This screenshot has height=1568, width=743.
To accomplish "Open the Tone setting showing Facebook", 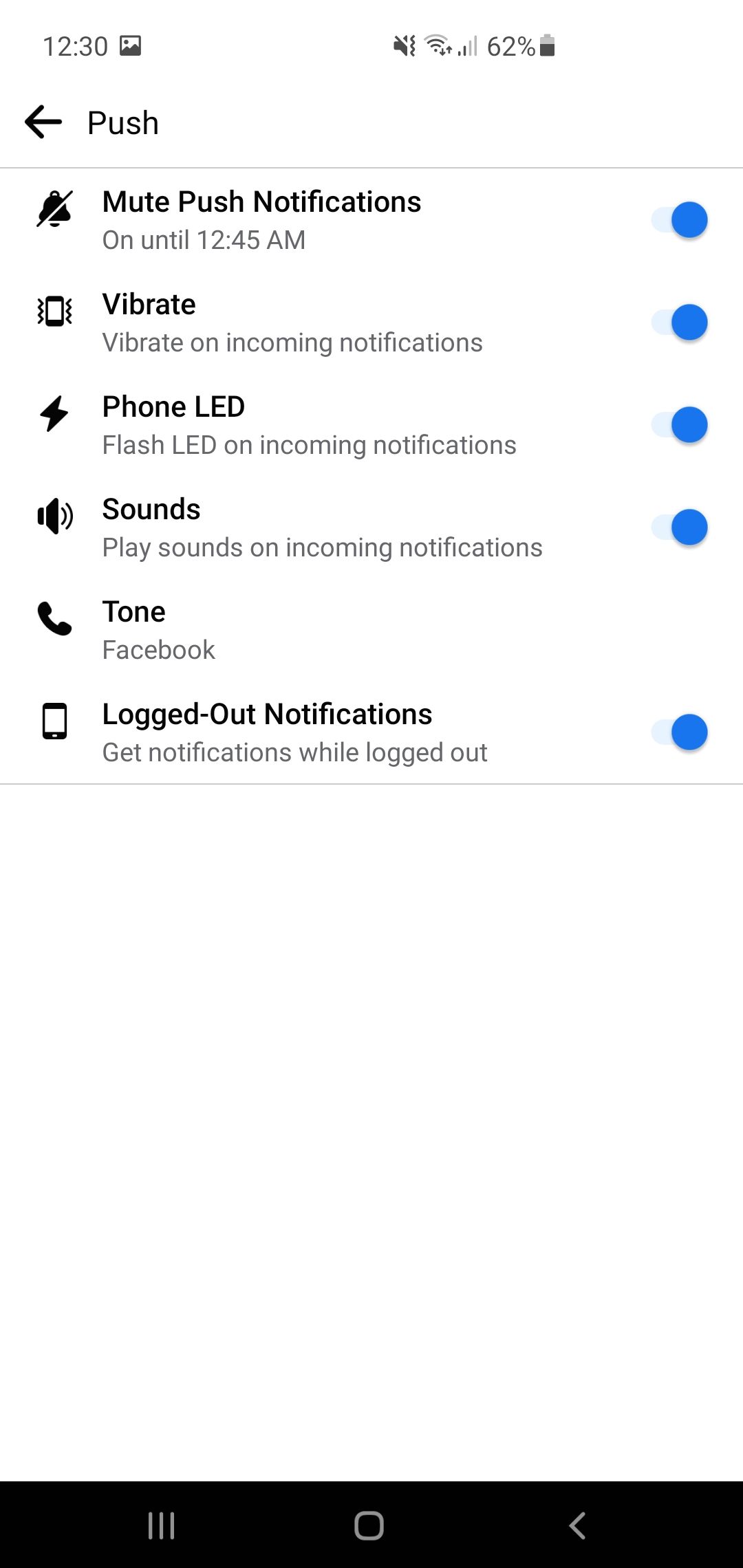I will pyautogui.click(x=275, y=627).
